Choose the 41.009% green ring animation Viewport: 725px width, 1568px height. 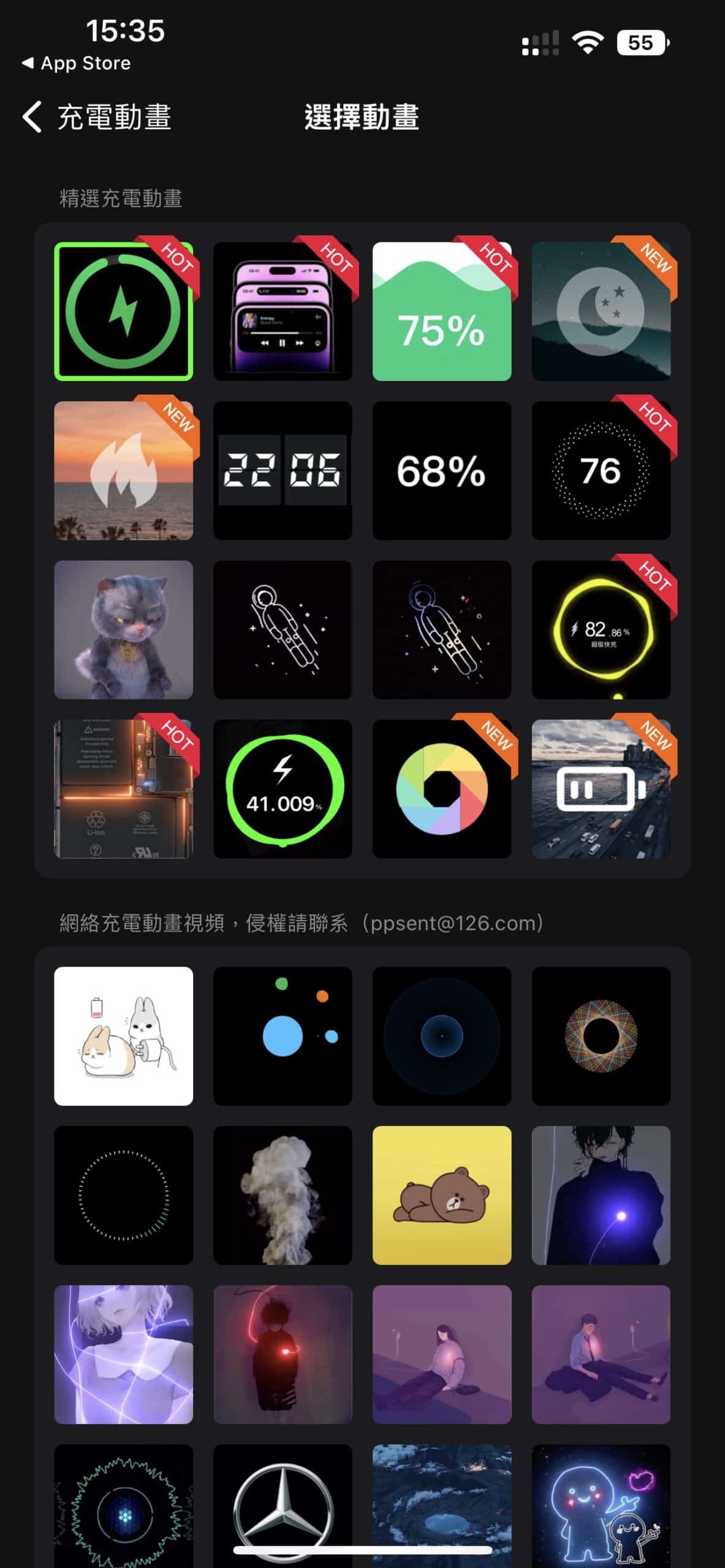click(283, 789)
